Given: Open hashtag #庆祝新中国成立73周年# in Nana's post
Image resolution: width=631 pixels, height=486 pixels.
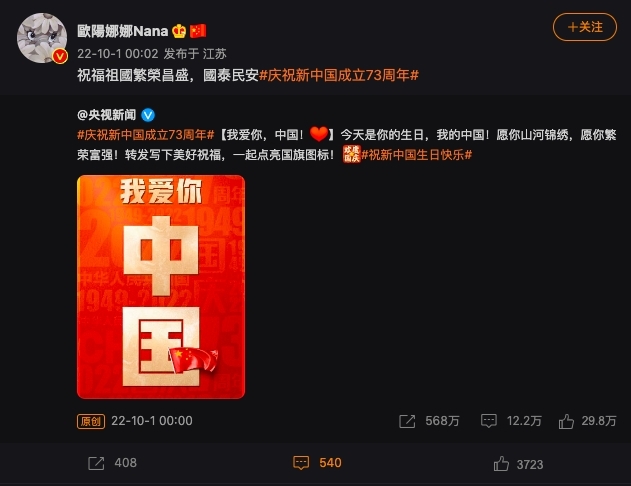Looking at the screenshot, I should pos(337,75).
